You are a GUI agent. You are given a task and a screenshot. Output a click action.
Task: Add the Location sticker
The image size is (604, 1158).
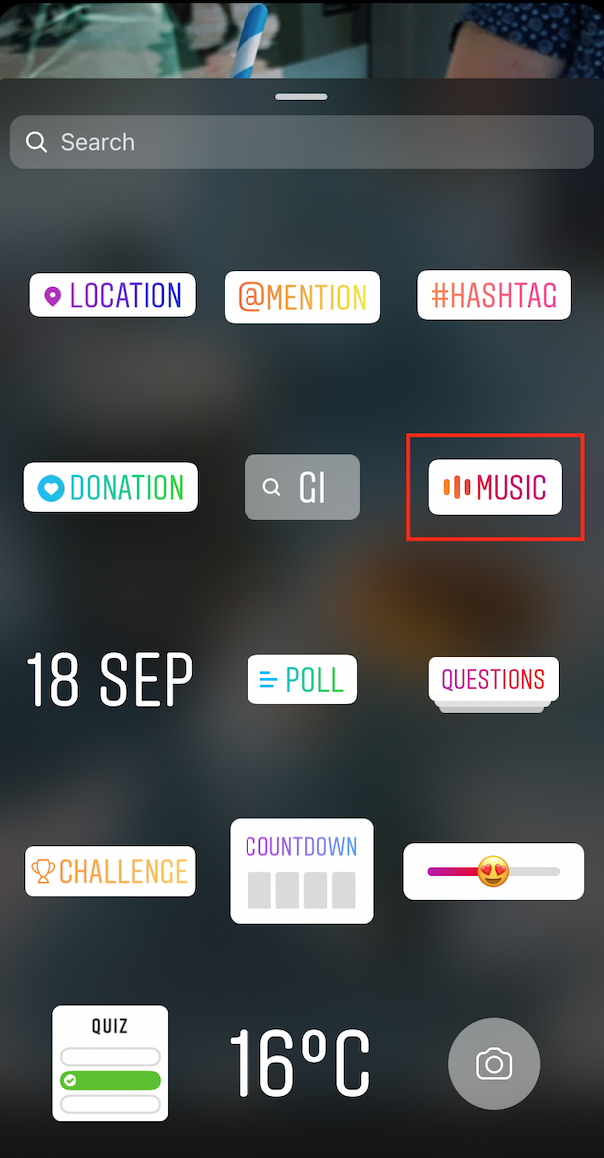112,295
